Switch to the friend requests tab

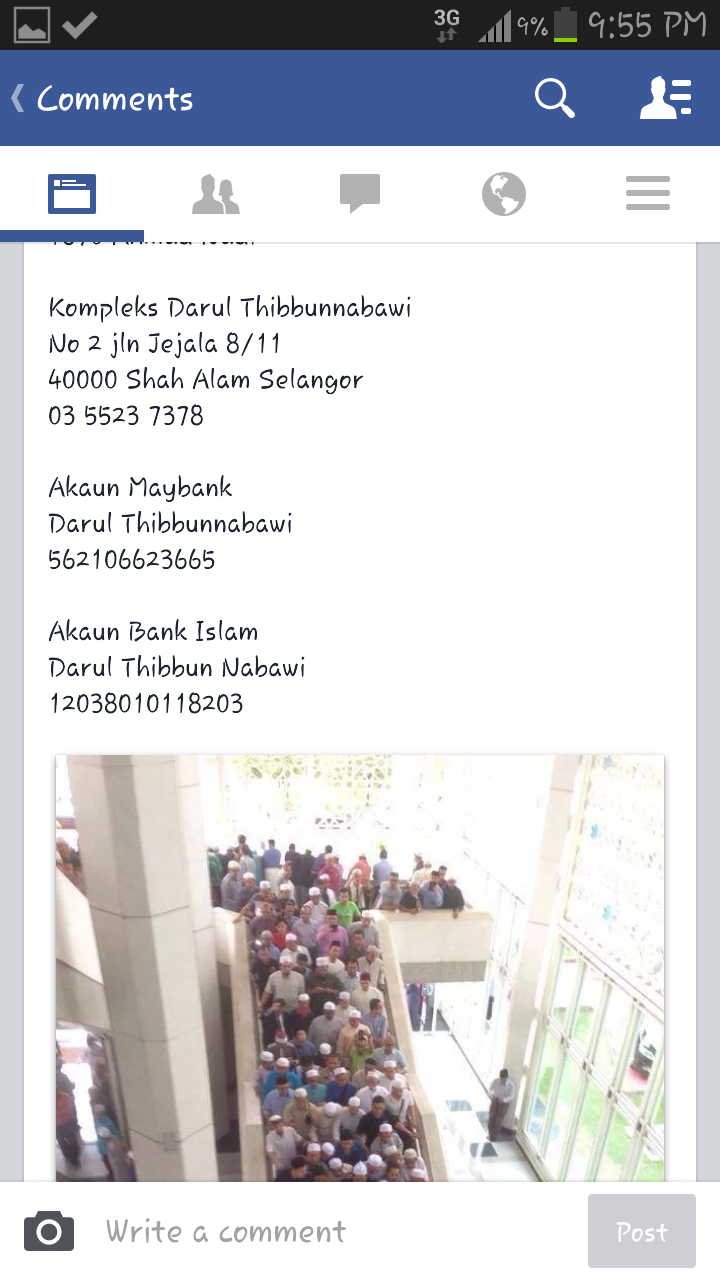(216, 194)
